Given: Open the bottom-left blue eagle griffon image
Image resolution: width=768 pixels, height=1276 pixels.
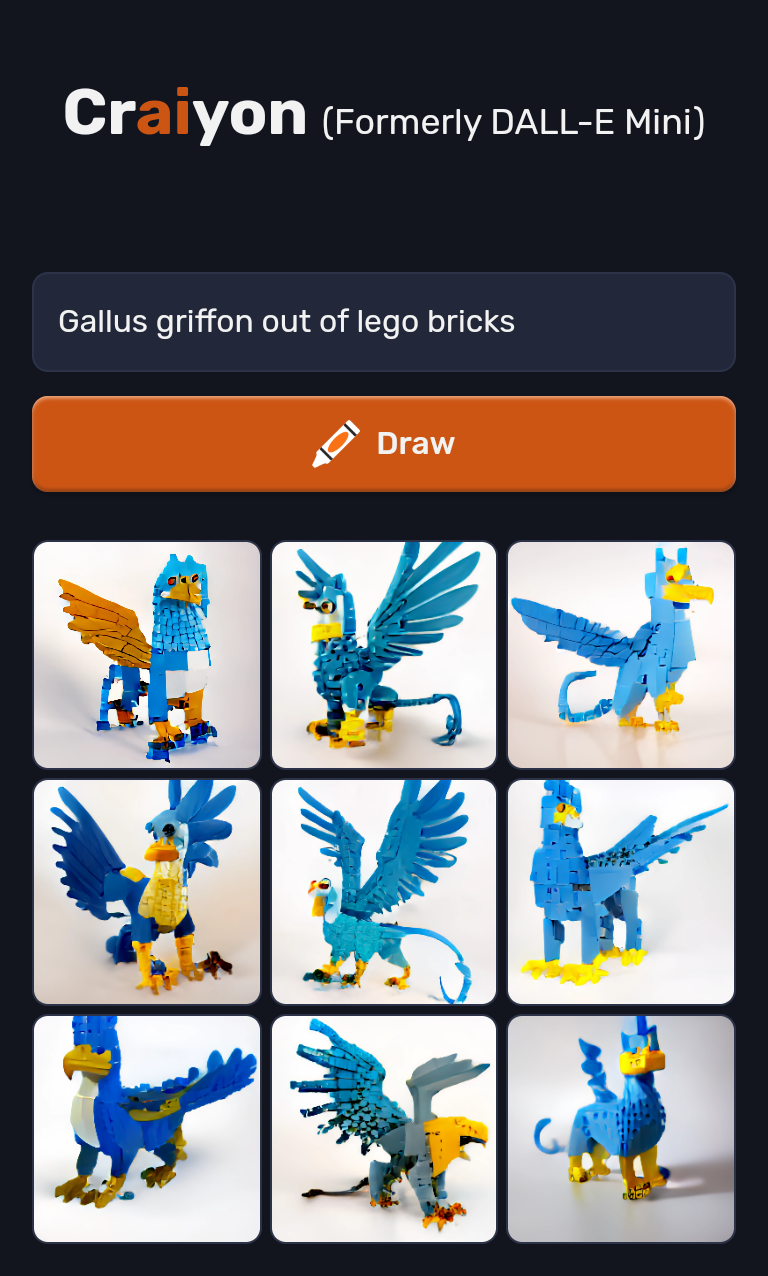Looking at the screenshot, I should coord(147,1129).
